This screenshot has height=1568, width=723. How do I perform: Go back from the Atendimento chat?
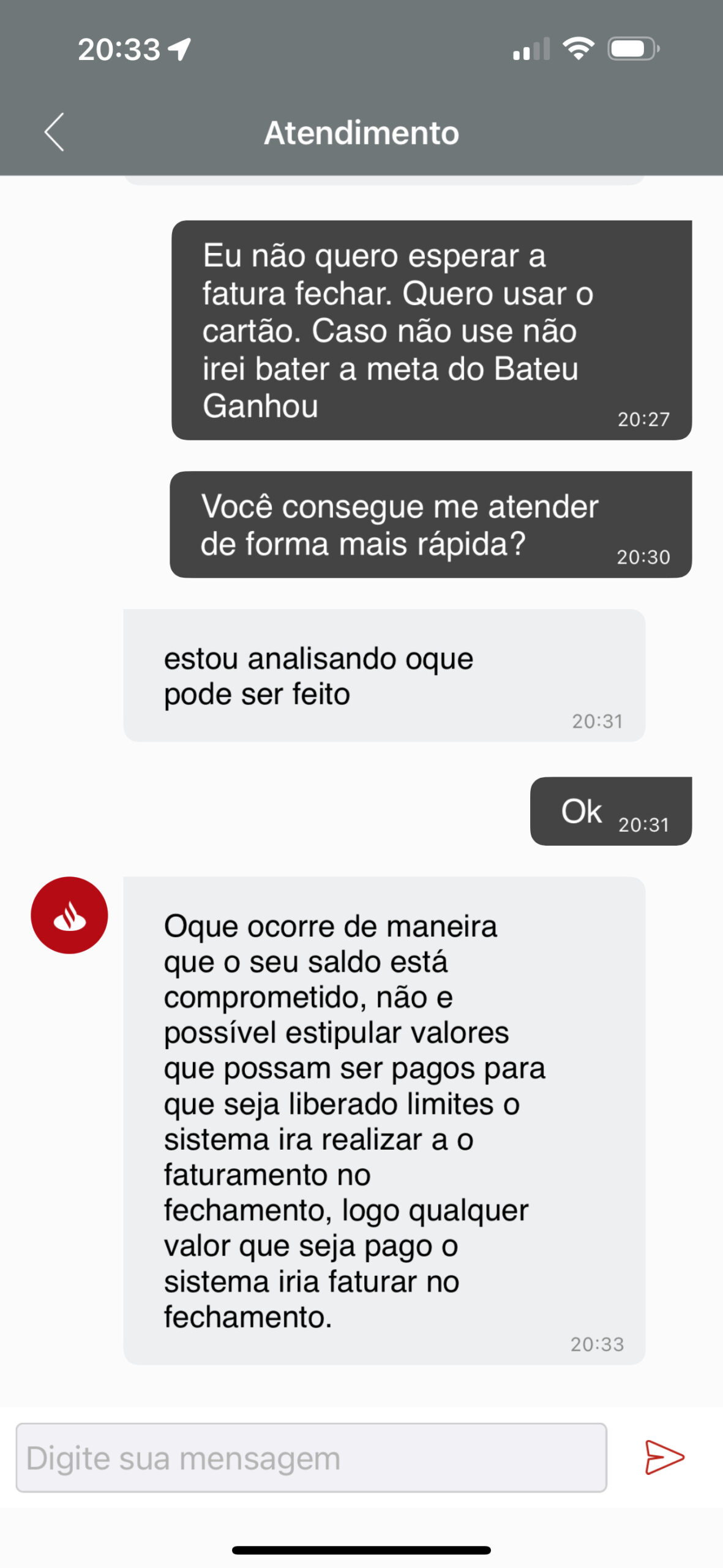click(54, 132)
